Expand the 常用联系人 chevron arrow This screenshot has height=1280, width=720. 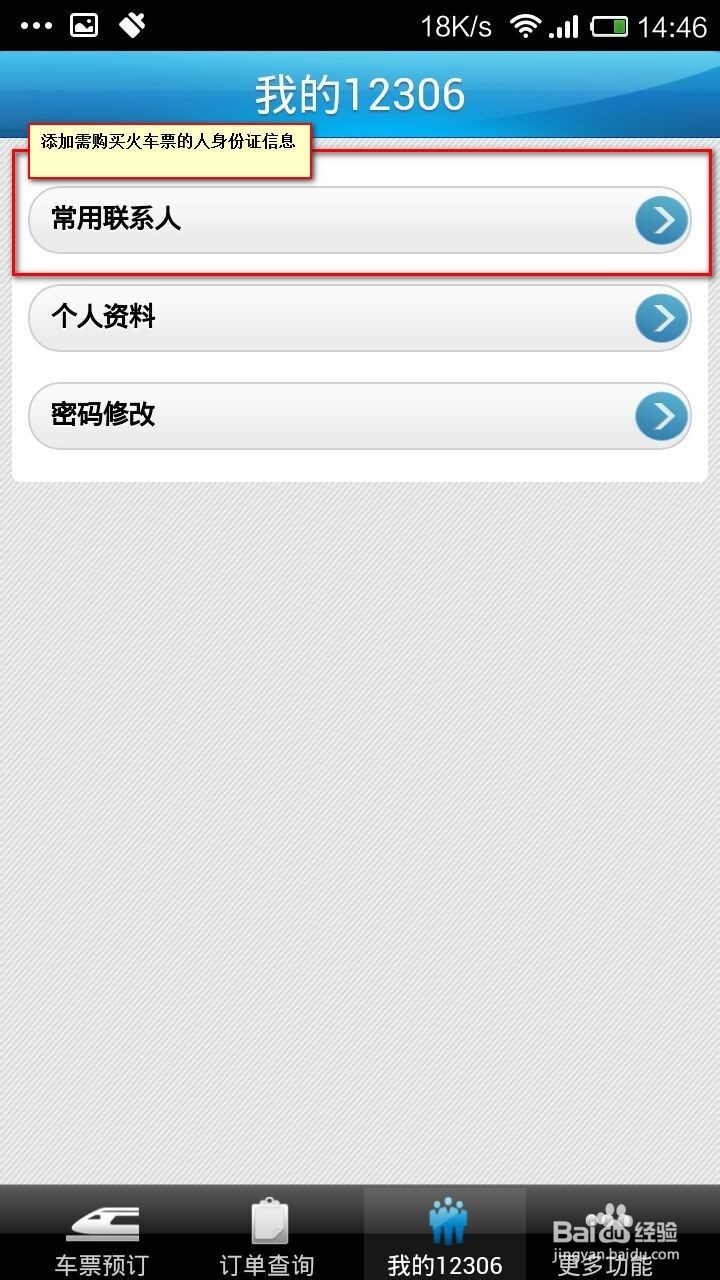pyautogui.click(x=660, y=220)
